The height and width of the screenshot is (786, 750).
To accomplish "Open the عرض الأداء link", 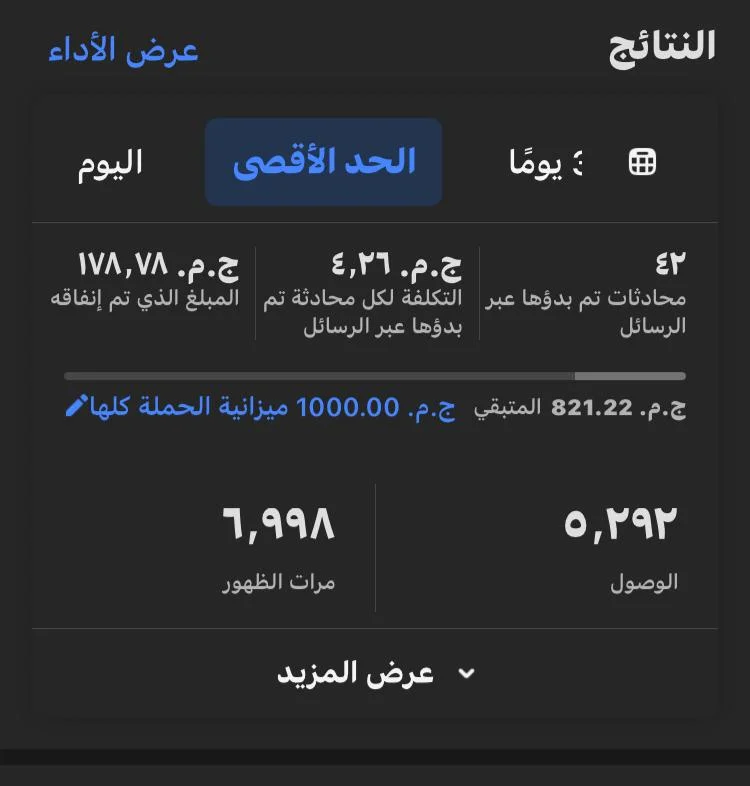I will click(123, 51).
